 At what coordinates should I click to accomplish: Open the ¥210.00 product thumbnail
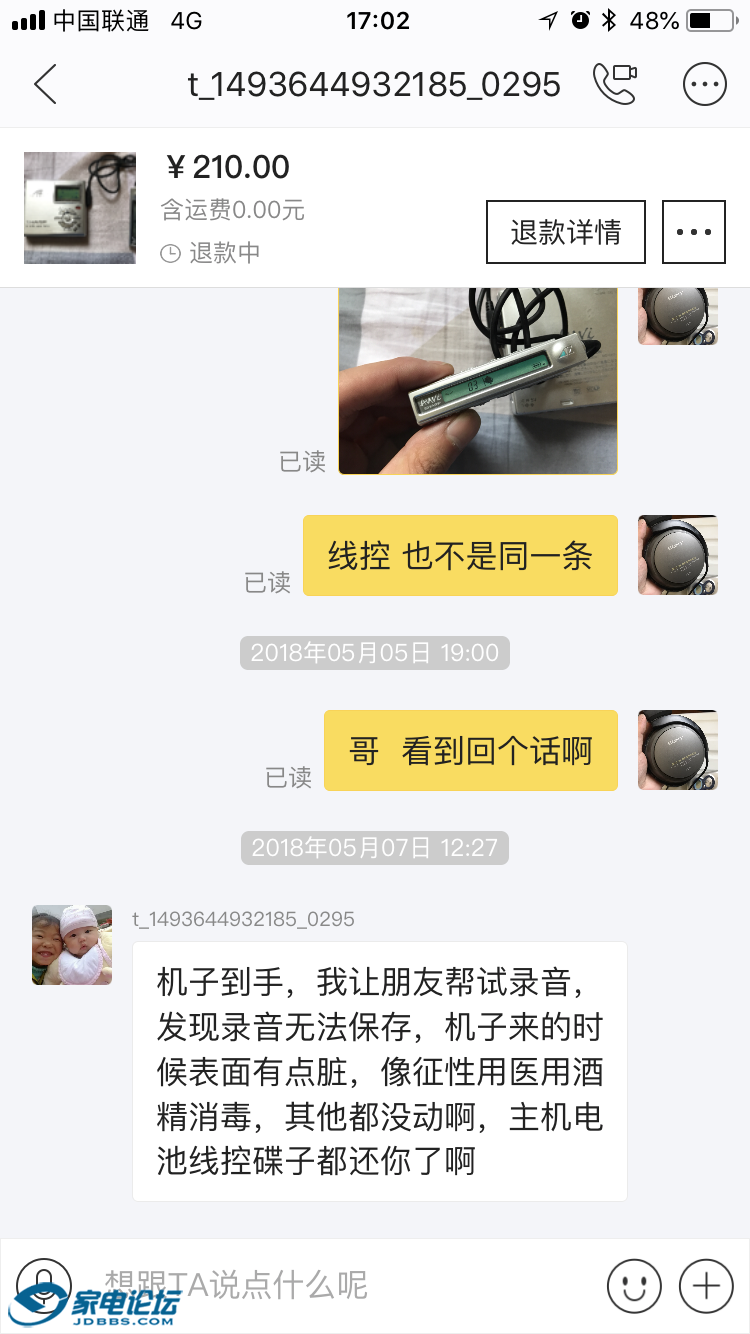79,208
